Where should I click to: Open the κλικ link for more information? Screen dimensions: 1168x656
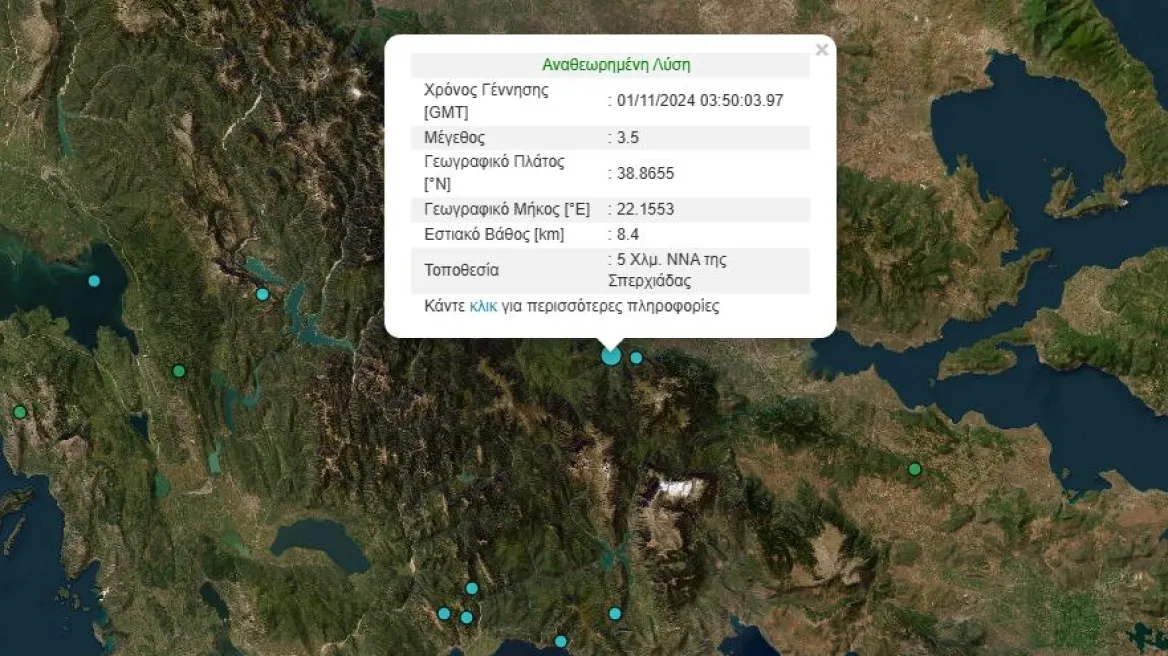482,306
